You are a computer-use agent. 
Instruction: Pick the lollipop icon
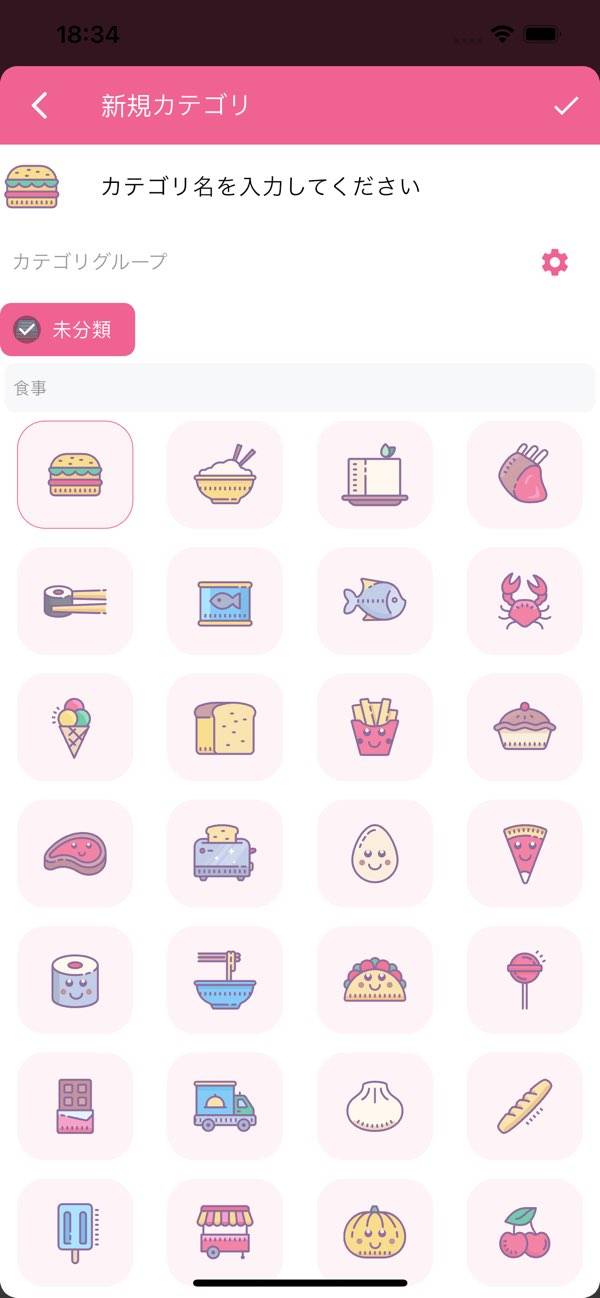pos(525,979)
